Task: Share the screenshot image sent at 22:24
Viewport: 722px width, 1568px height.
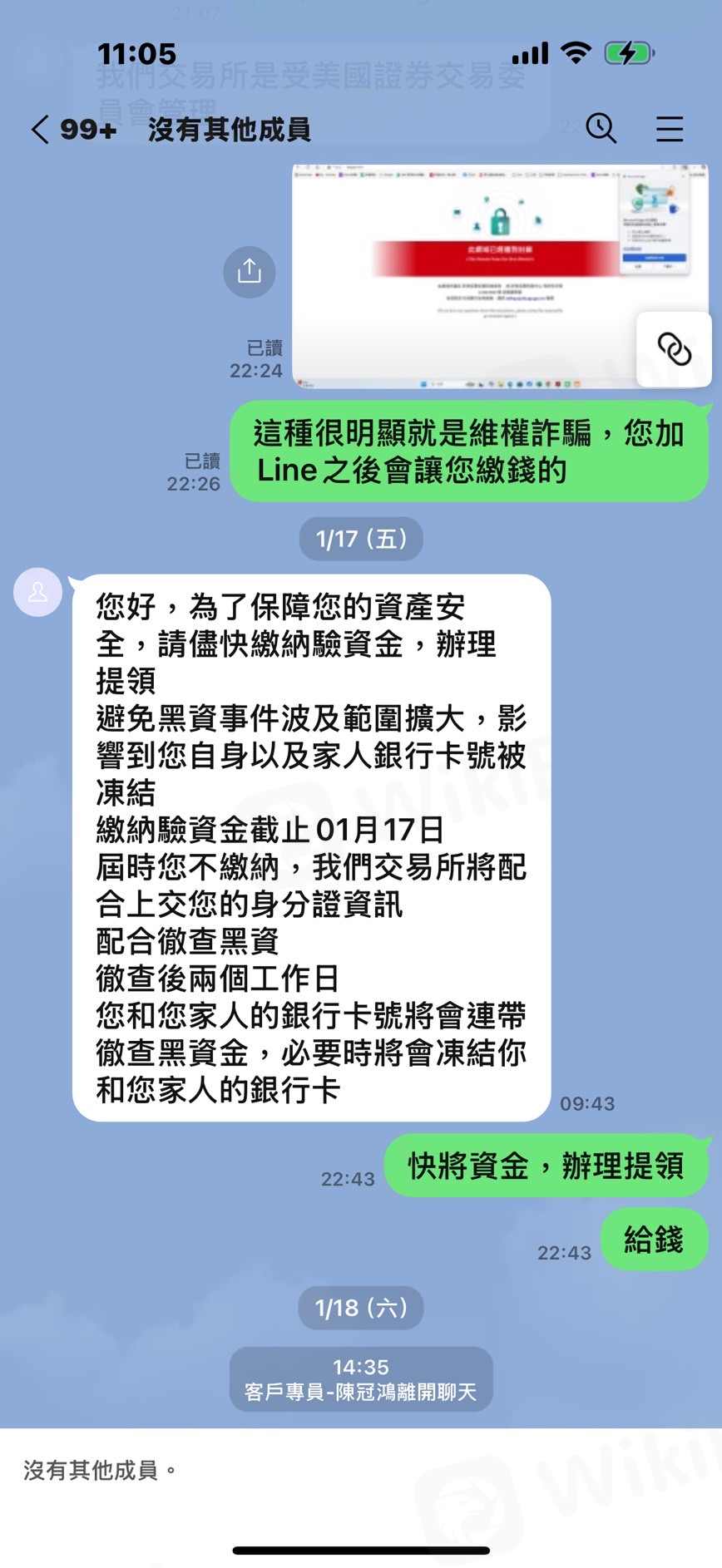Action: pos(249,272)
